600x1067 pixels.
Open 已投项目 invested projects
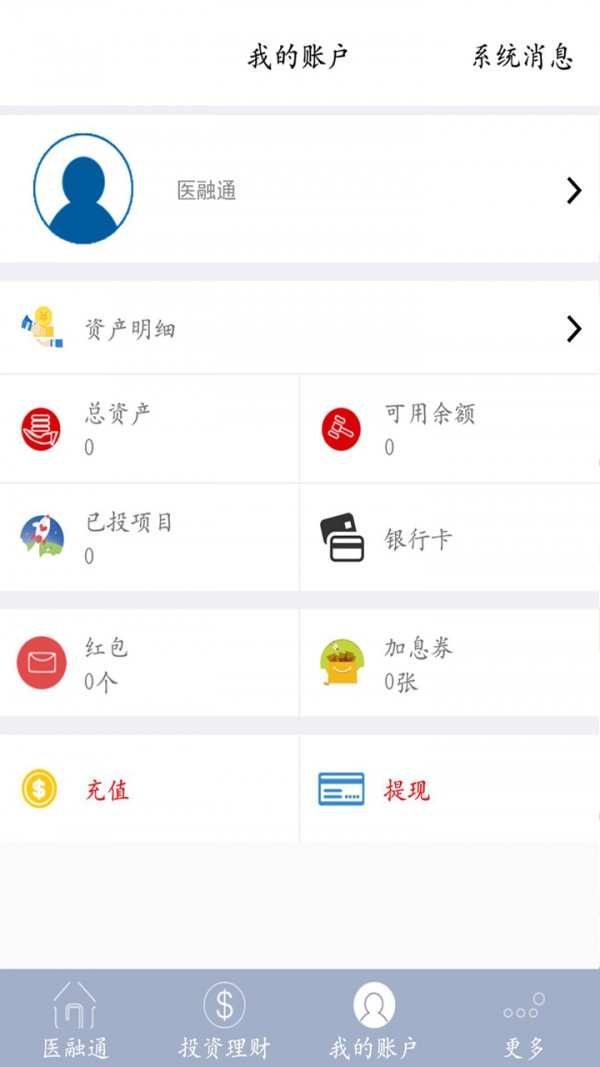(x=149, y=537)
